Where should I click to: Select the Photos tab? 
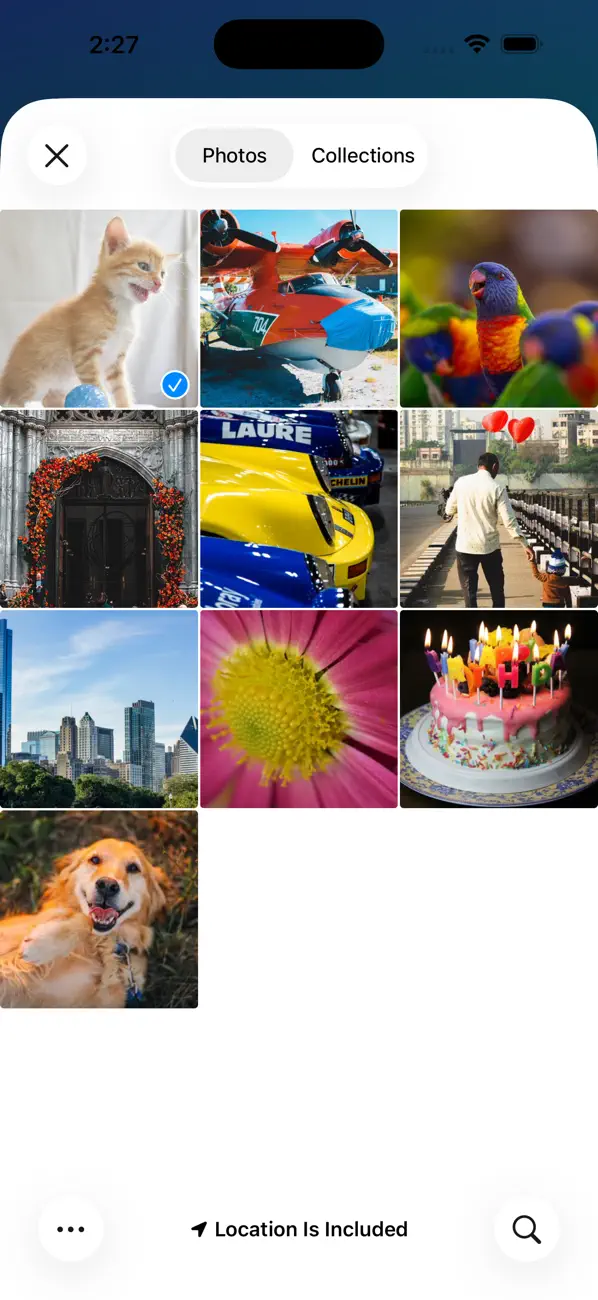click(235, 156)
